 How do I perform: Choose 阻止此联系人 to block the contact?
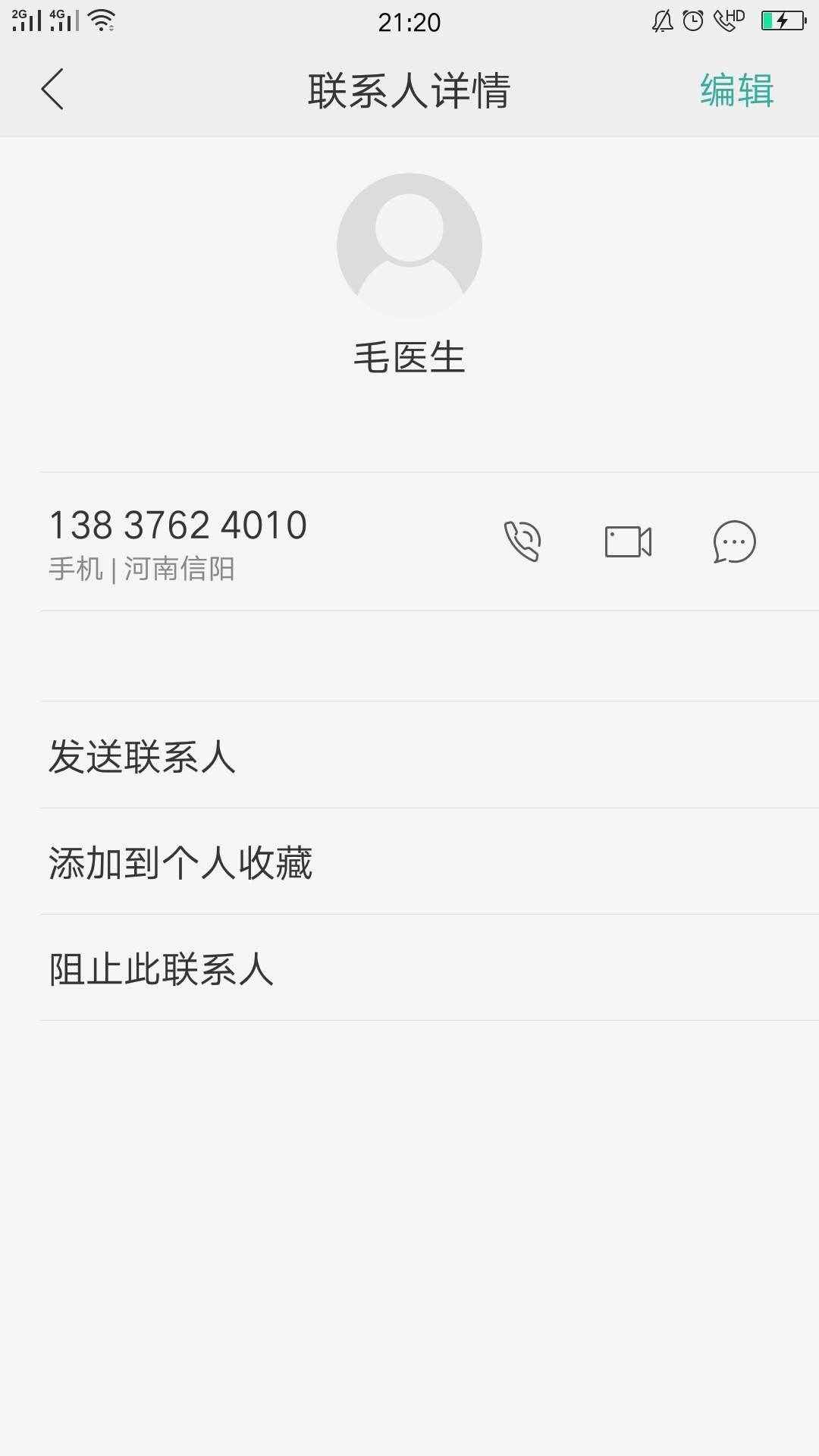tap(430, 968)
